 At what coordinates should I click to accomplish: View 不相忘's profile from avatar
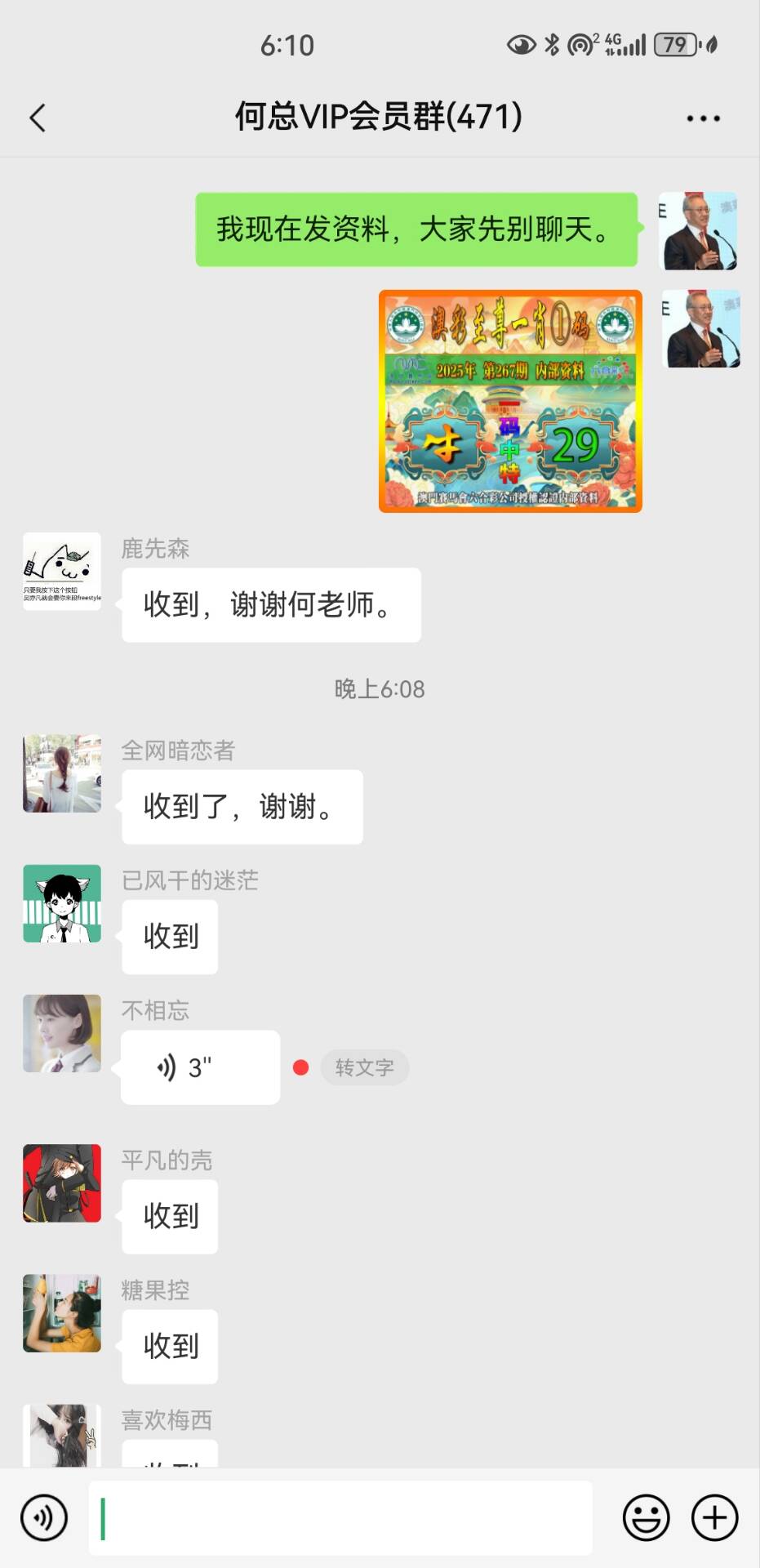pos(62,1033)
